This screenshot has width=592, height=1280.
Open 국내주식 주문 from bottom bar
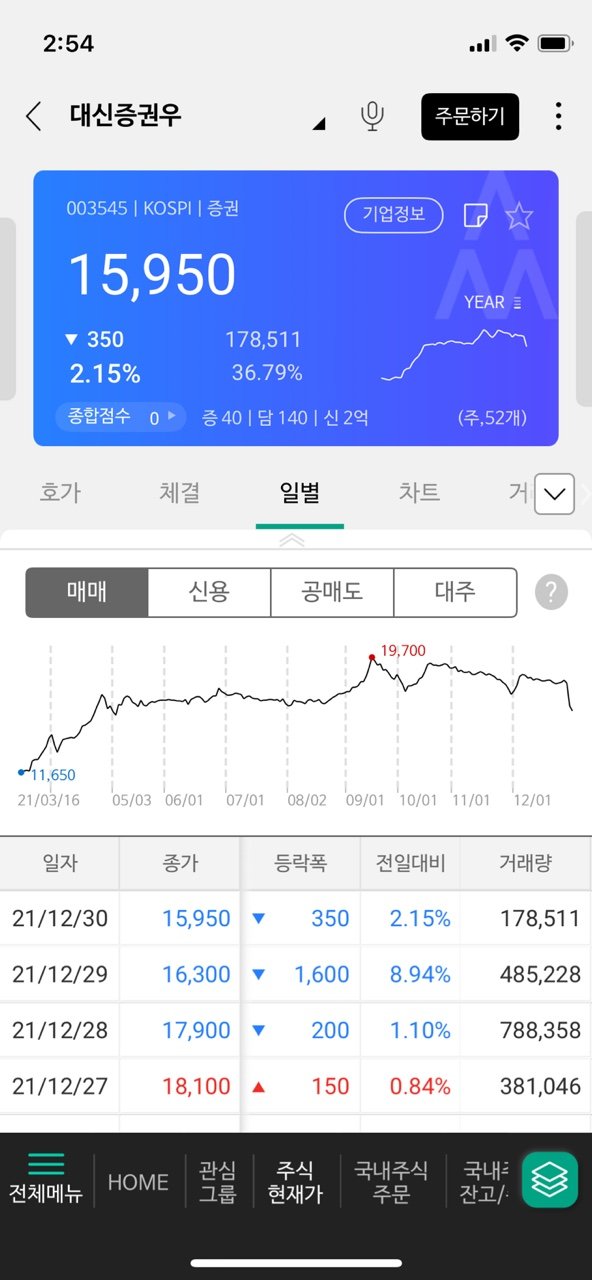pyautogui.click(x=391, y=1181)
